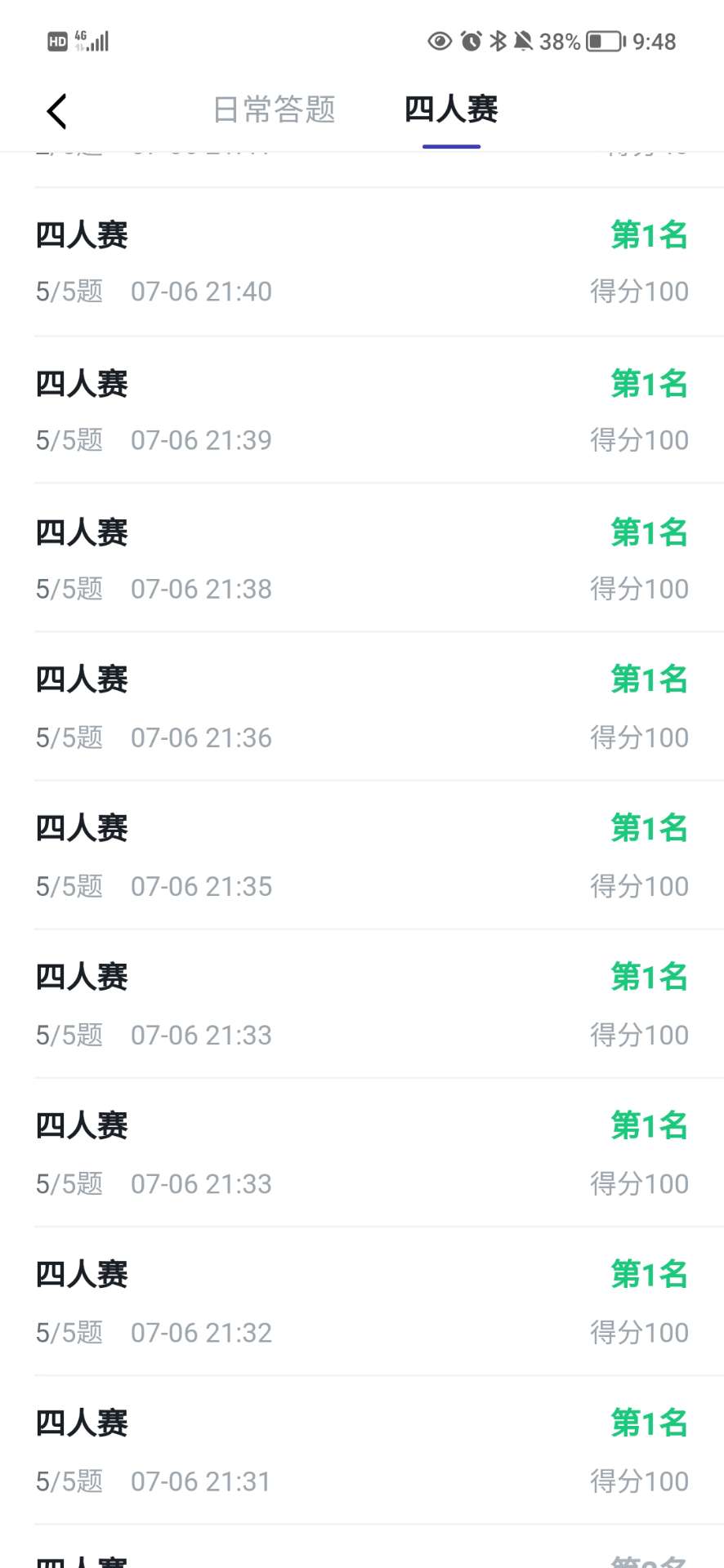Switch to the 日常答题 tab

(274, 109)
